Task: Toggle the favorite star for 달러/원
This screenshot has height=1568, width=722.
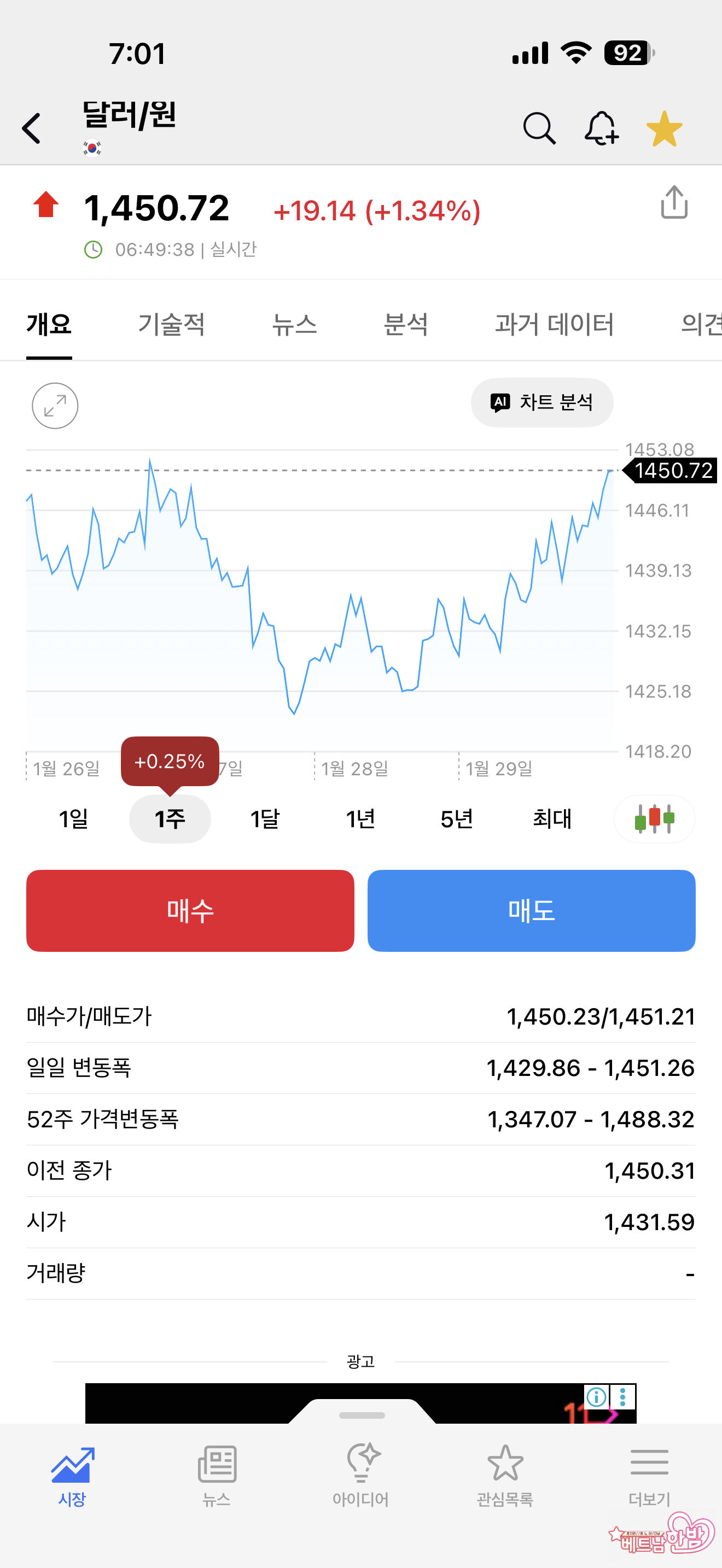Action: point(664,128)
